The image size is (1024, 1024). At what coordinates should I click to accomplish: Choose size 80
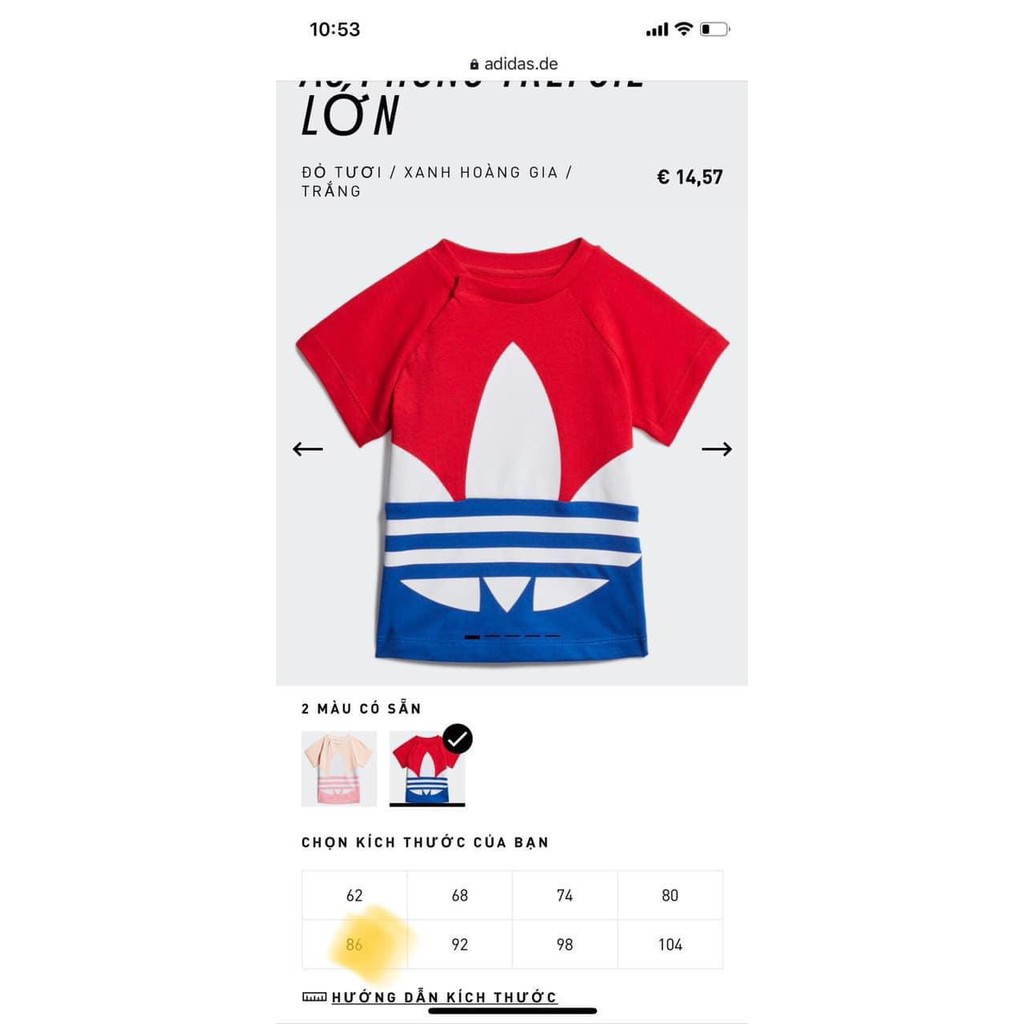pos(670,895)
